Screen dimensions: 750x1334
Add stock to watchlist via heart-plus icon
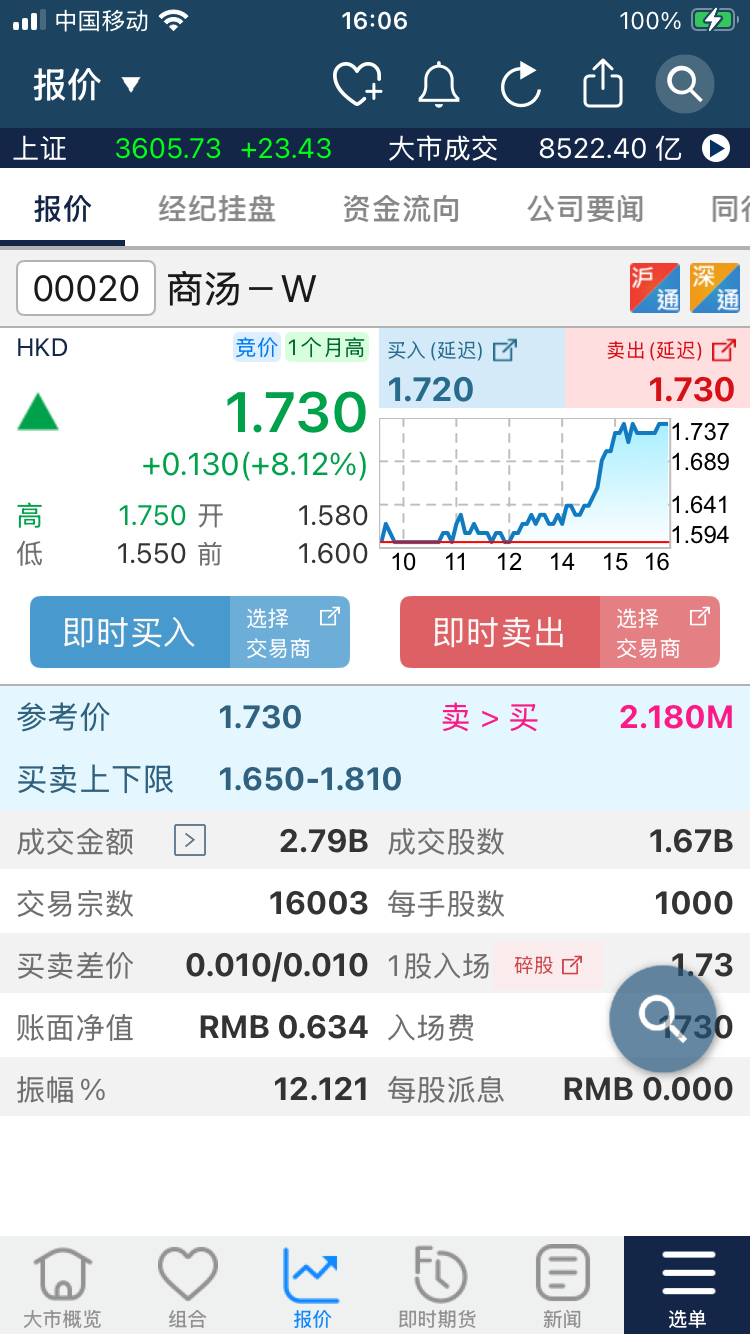358,85
